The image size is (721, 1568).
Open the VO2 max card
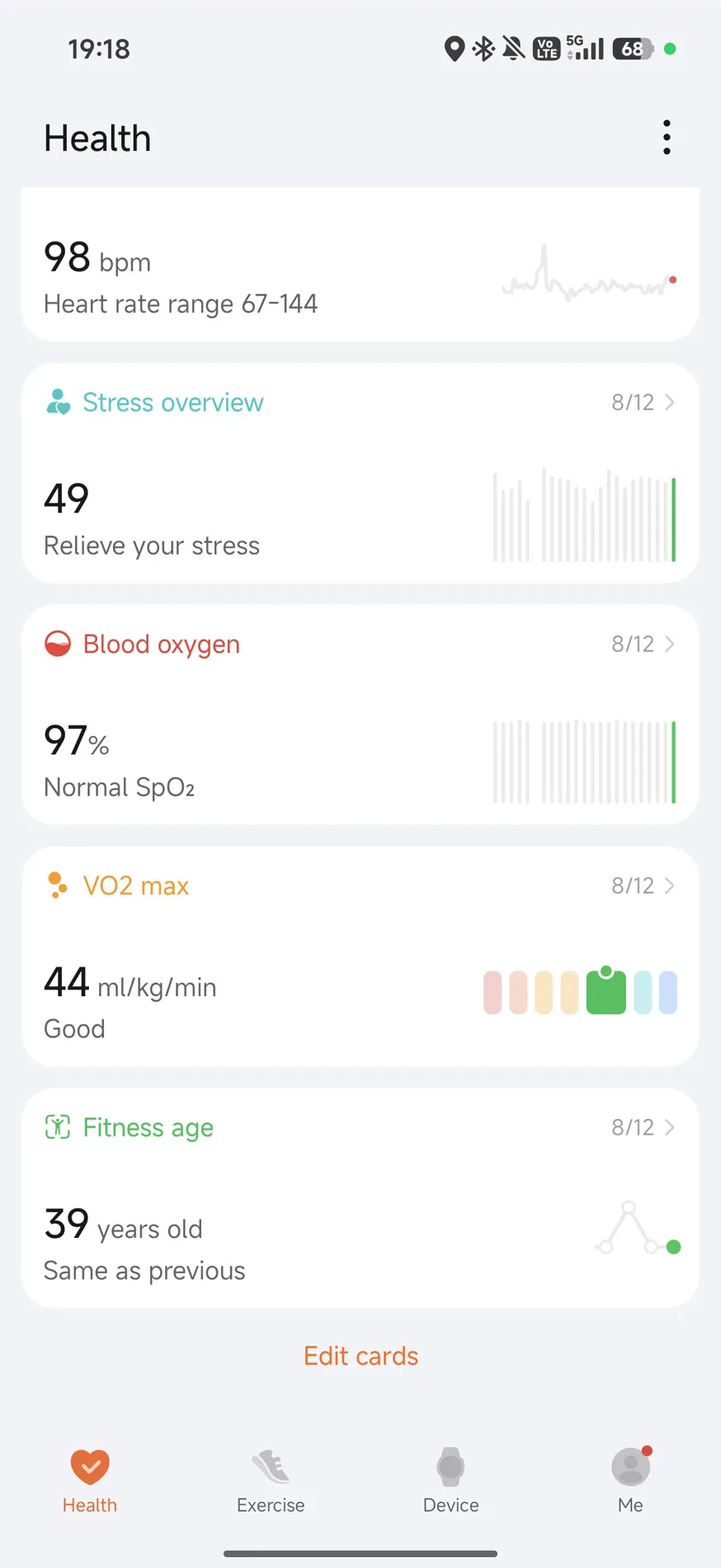(360, 956)
